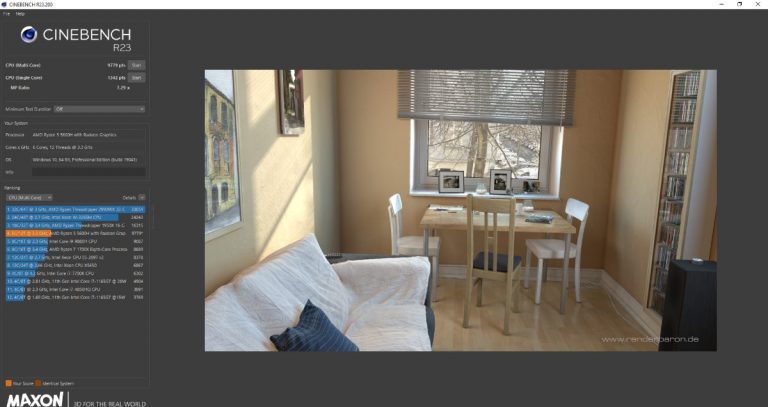Start the CPU (Single Core) test
Viewport: 768px width, 407px height.
coord(137,77)
